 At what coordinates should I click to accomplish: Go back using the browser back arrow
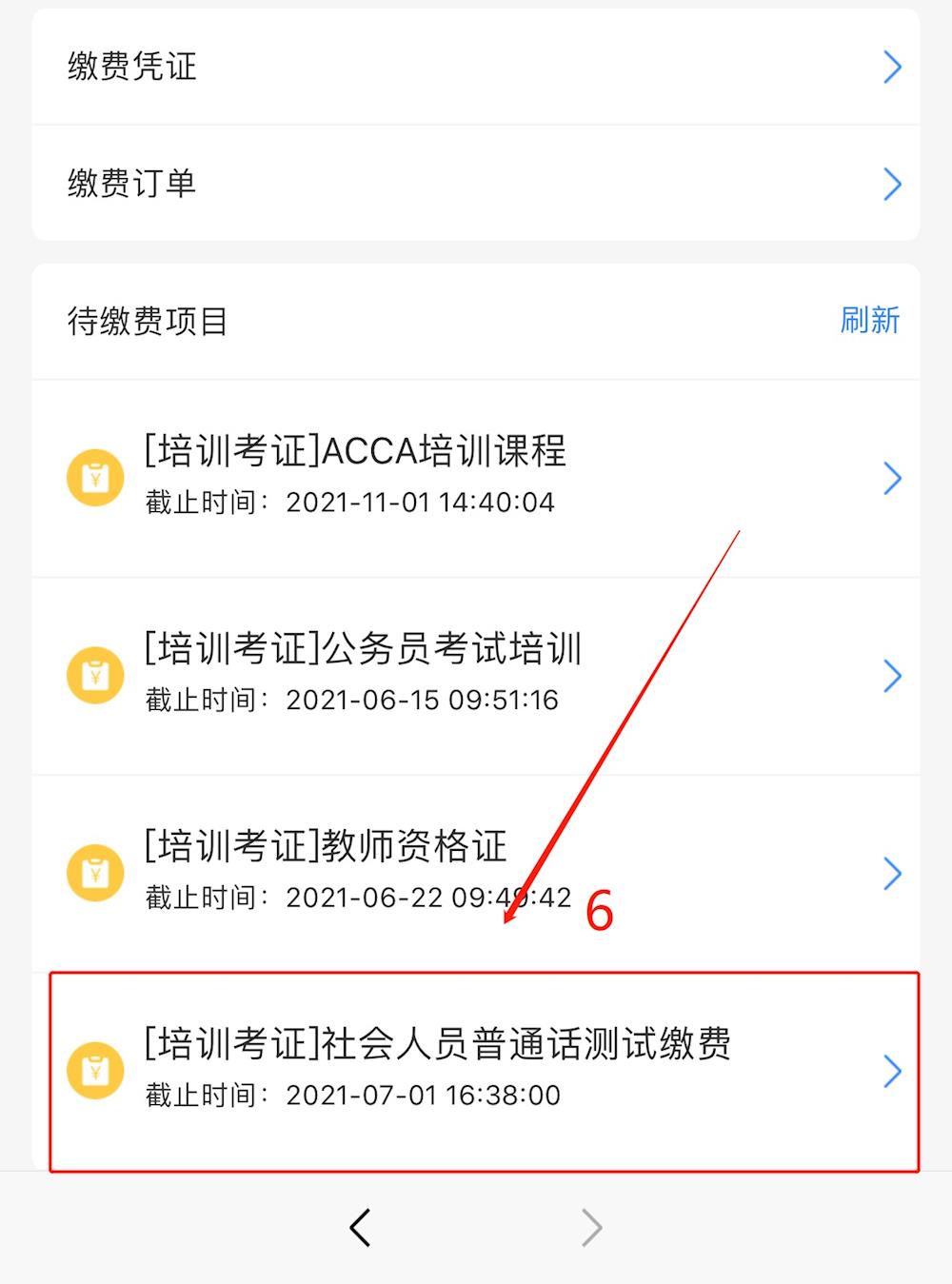click(x=360, y=1228)
